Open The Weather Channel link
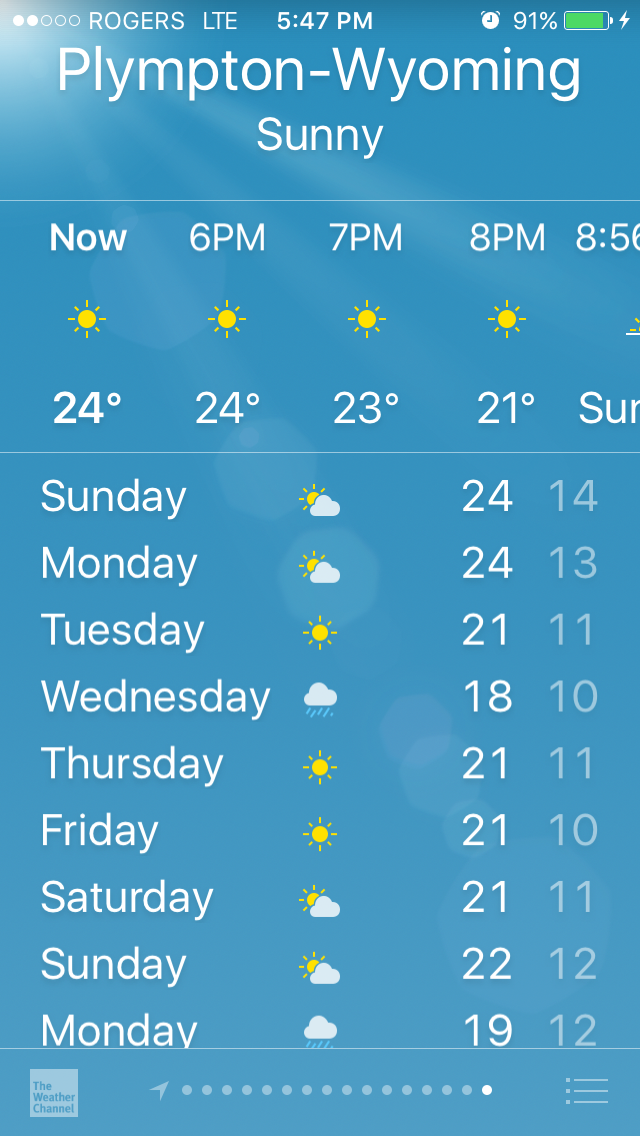 pyautogui.click(x=53, y=1092)
